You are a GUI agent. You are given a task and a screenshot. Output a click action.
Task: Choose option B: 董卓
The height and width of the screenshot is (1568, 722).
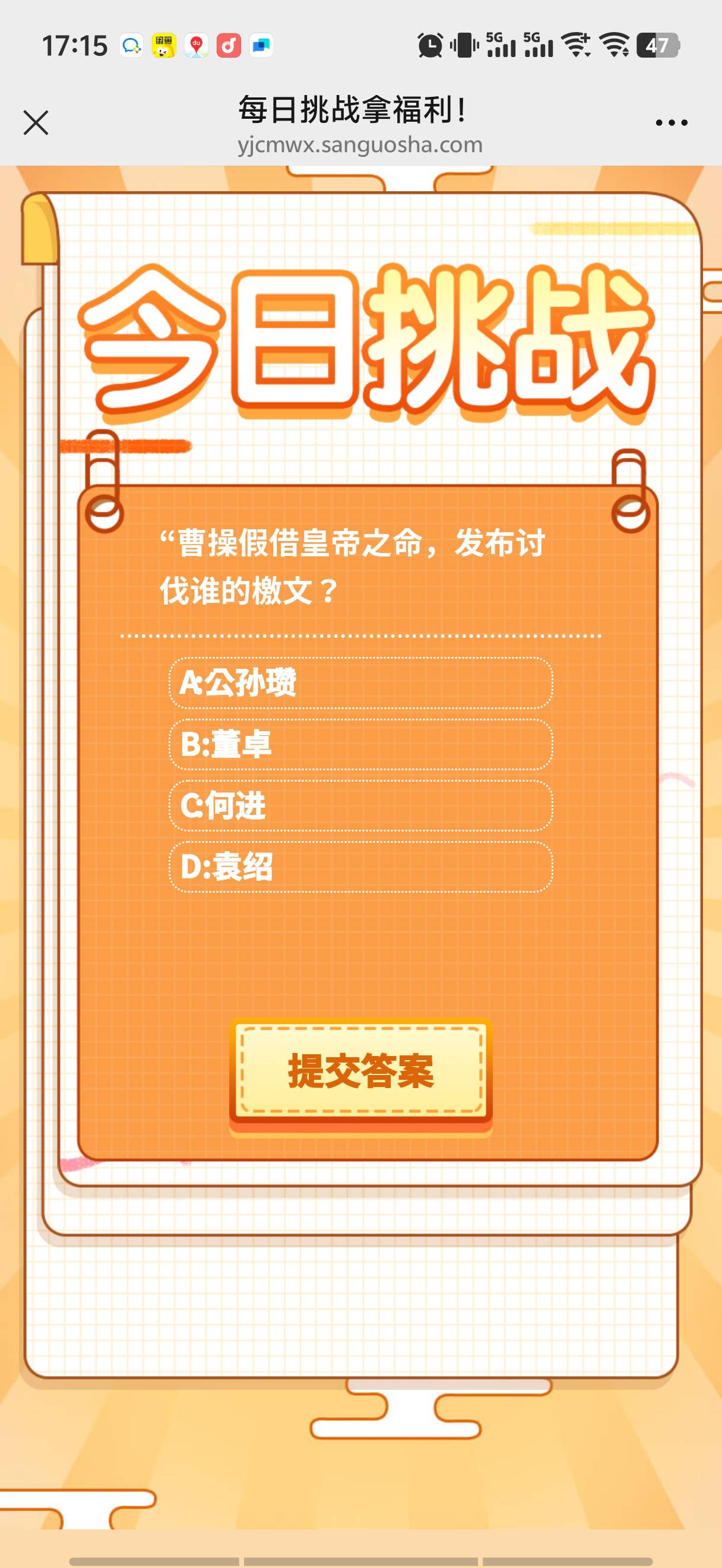point(360,744)
